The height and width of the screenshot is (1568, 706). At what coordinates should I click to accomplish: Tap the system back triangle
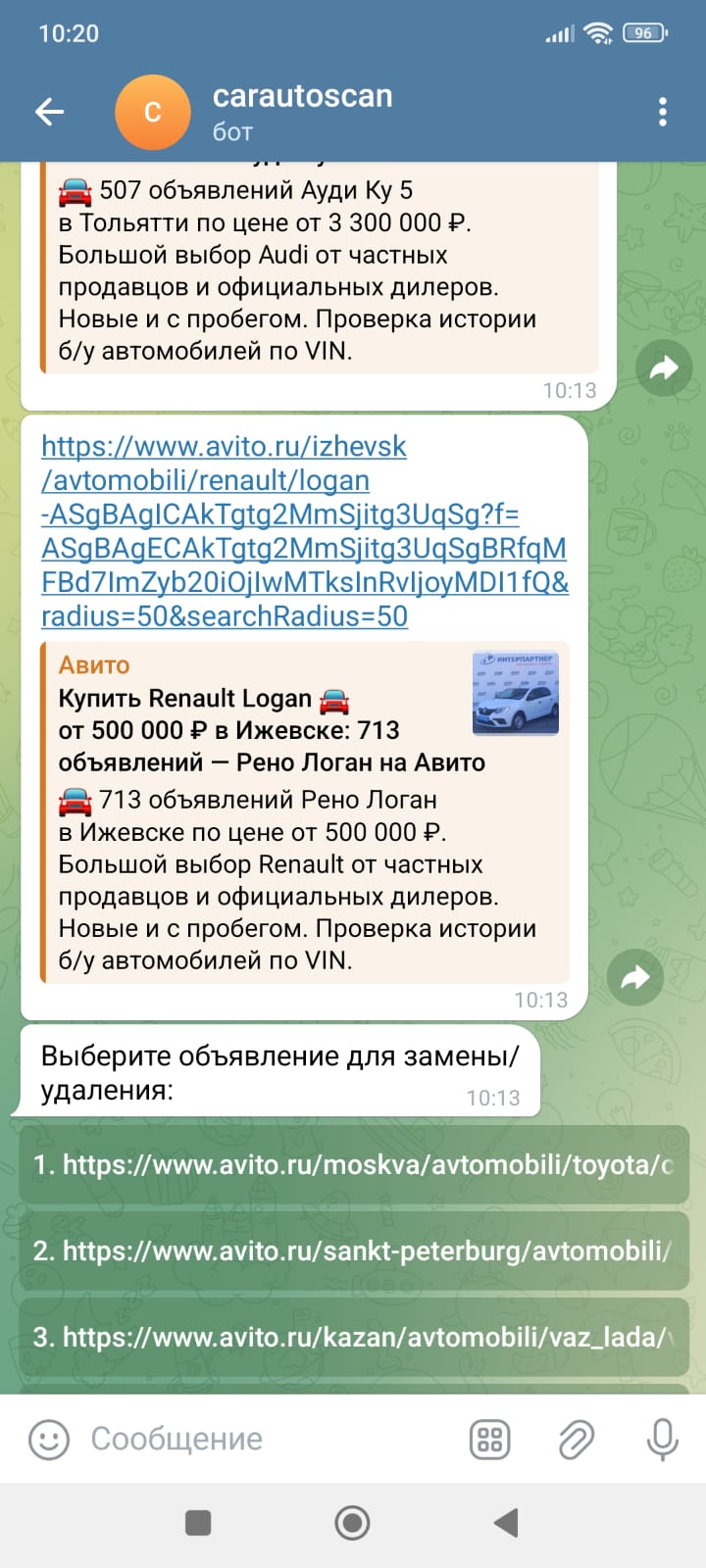click(x=506, y=1523)
